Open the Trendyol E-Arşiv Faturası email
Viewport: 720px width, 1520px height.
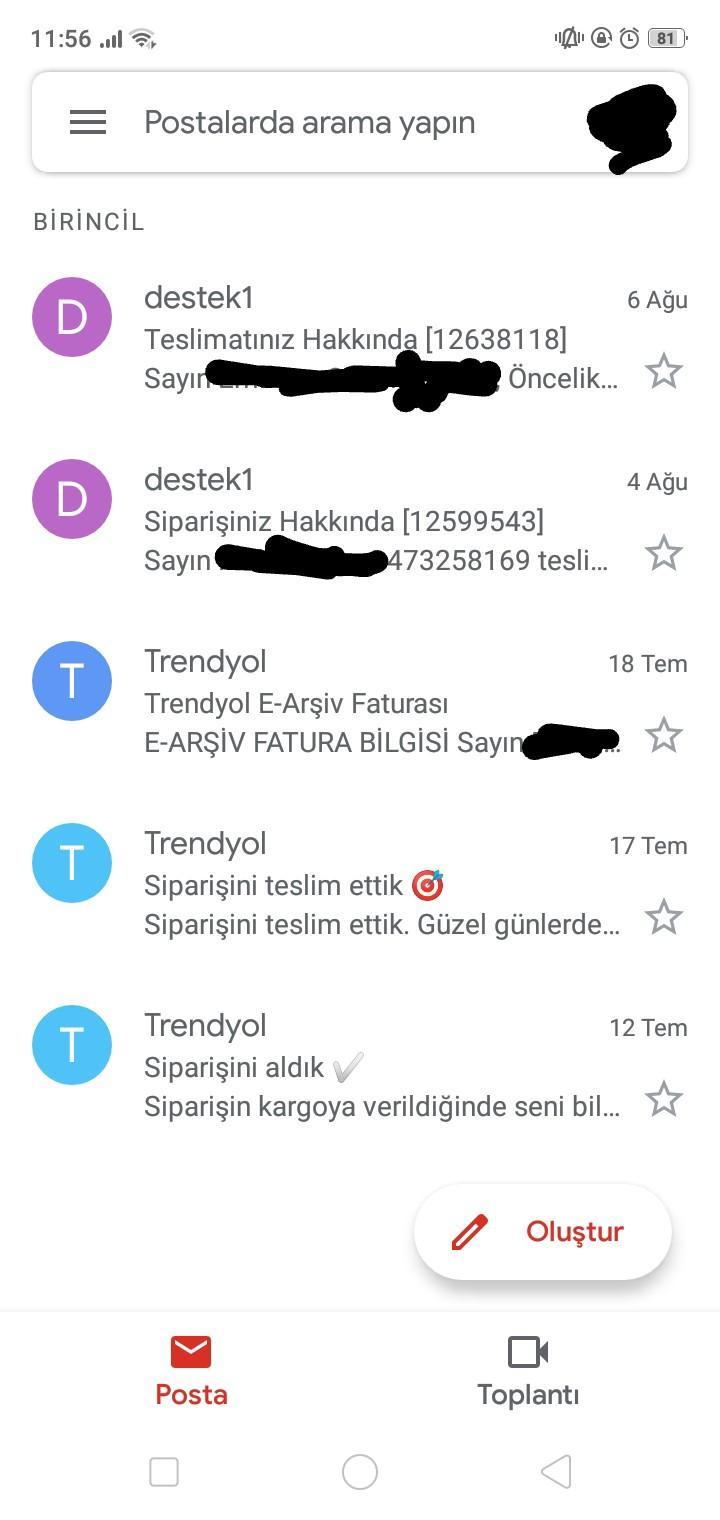point(360,703)
